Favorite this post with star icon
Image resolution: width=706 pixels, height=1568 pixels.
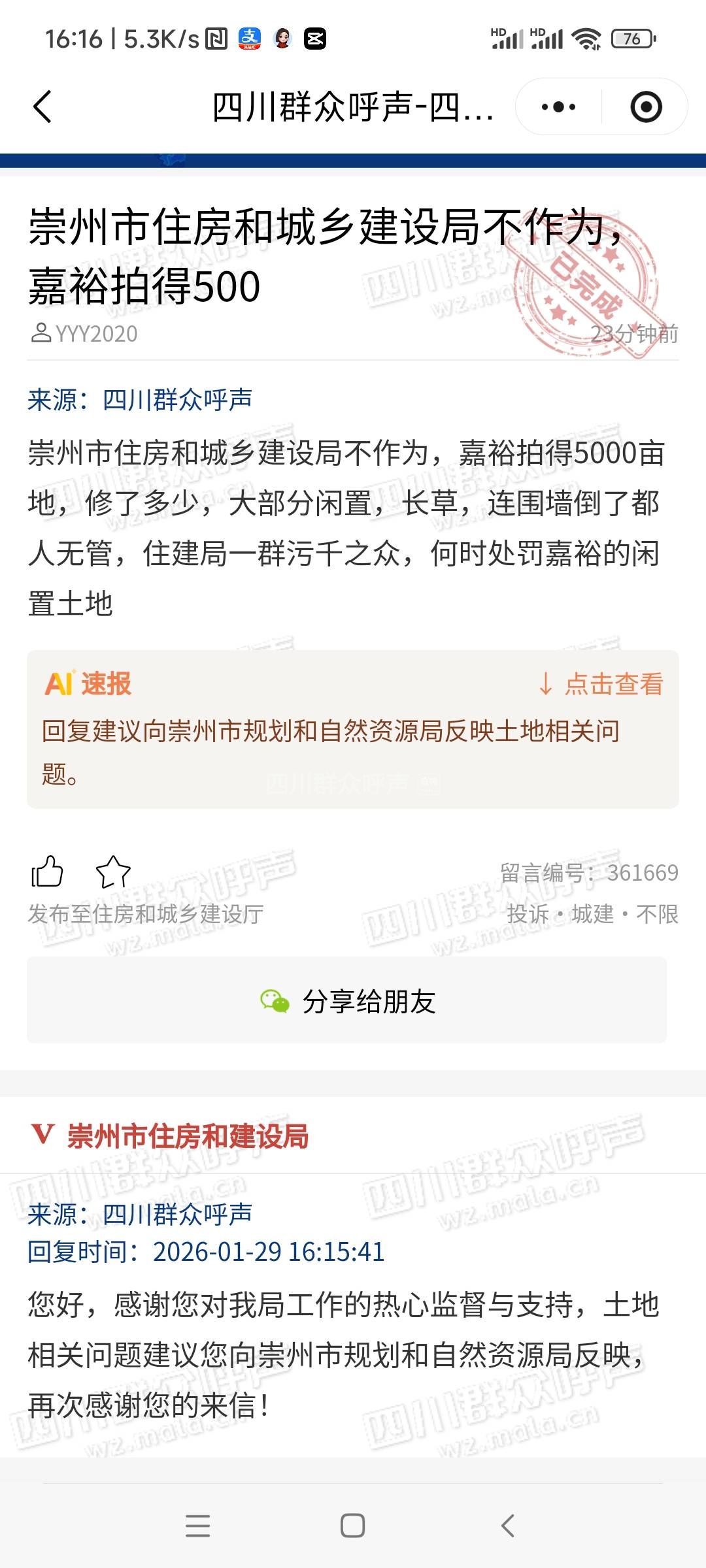coord(113,872)
